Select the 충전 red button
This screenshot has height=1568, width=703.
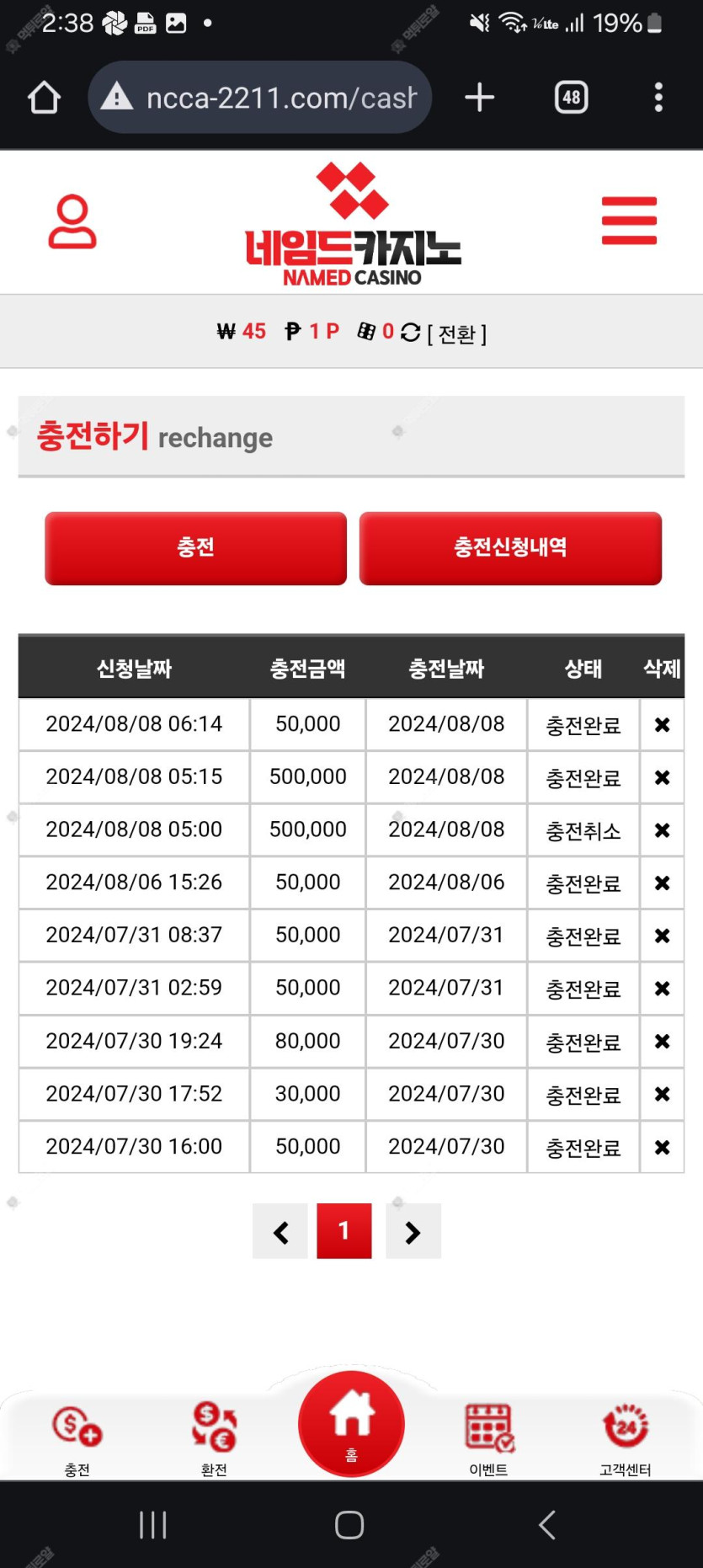coord(195,547)
